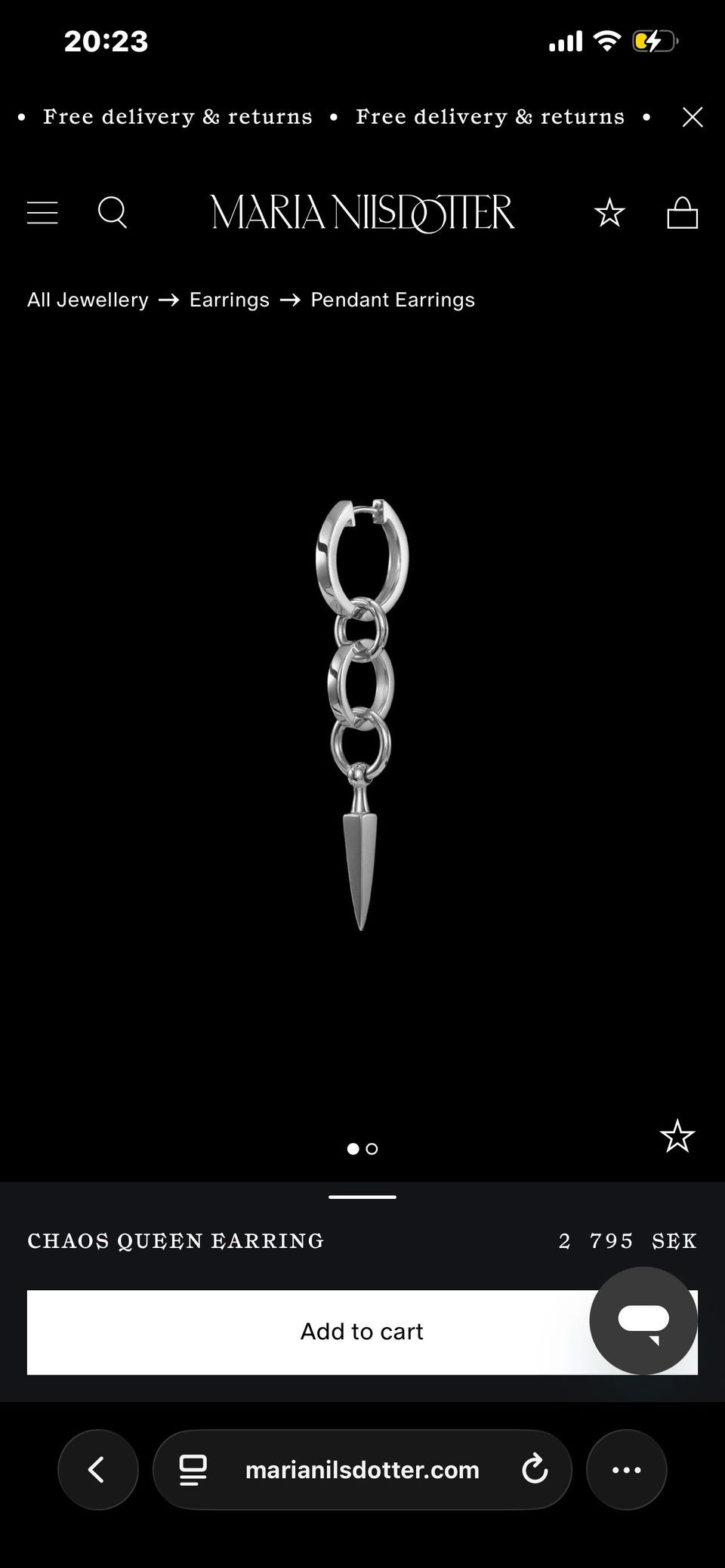Viewport: 725px width, 1568px height.
Task: Open the shopping bag
Action: [x=683, y=213]
